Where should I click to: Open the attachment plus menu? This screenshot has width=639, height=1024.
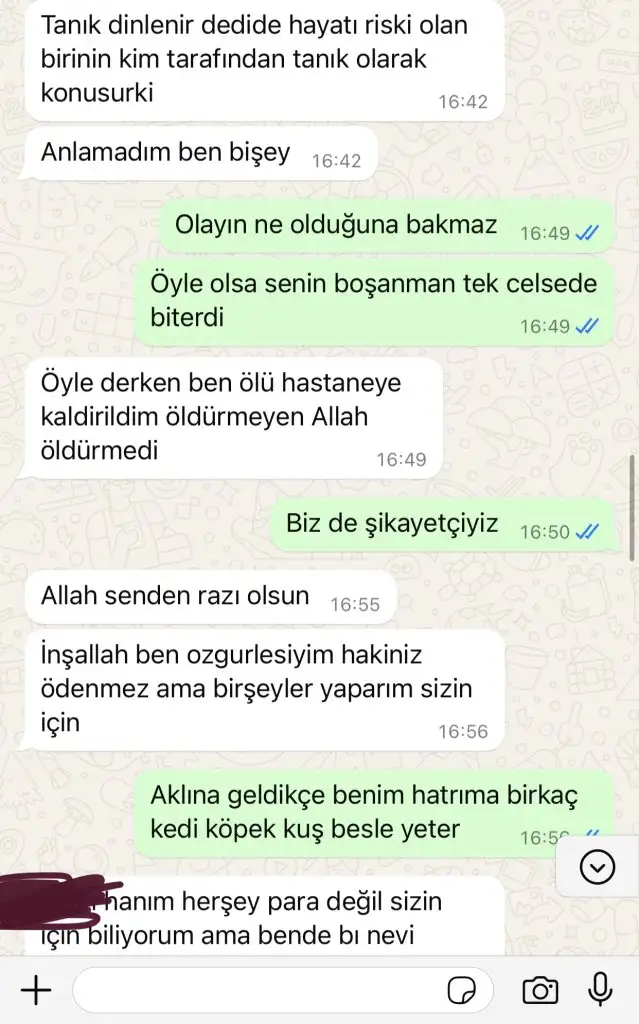(36, 990)
